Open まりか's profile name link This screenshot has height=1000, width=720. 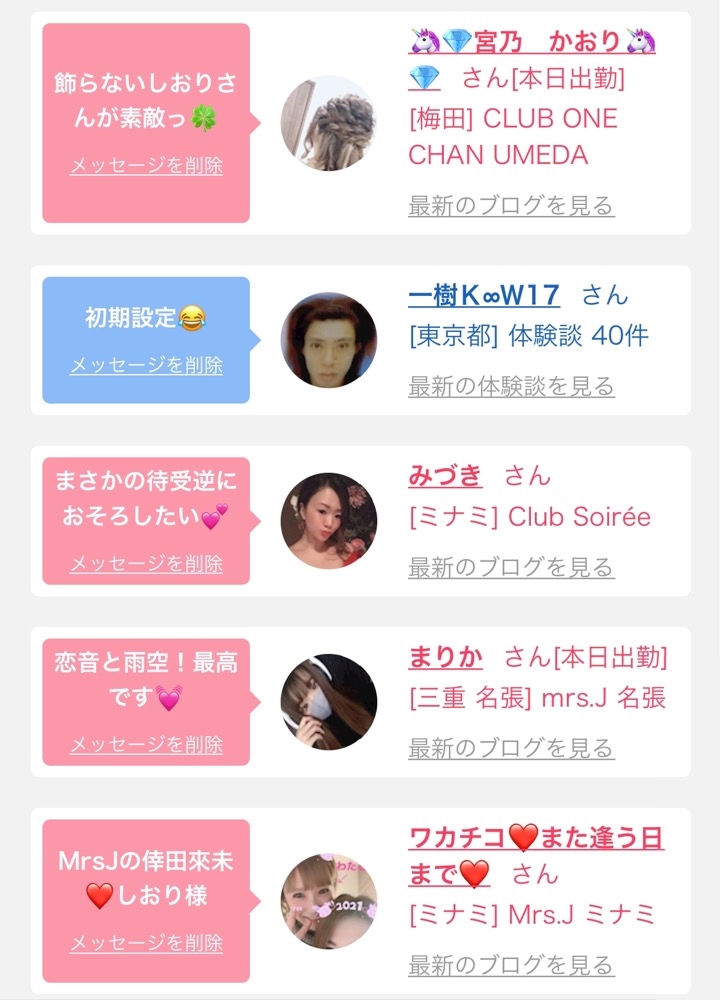[446, 657]
